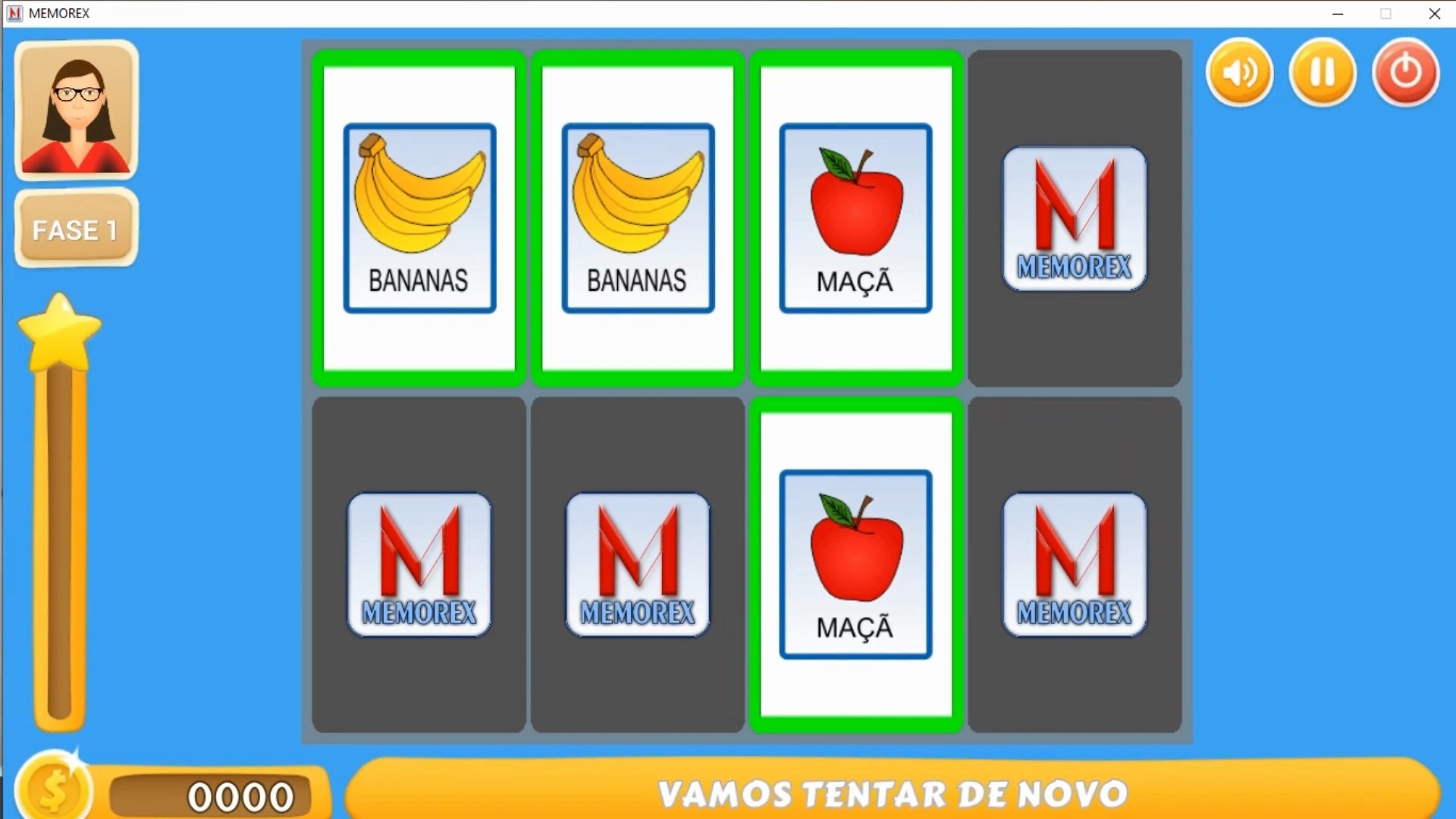Flip the face-down card below the second BANANAS card
The height and width of the screenshot is (819, 1456).
pos(637,564)
